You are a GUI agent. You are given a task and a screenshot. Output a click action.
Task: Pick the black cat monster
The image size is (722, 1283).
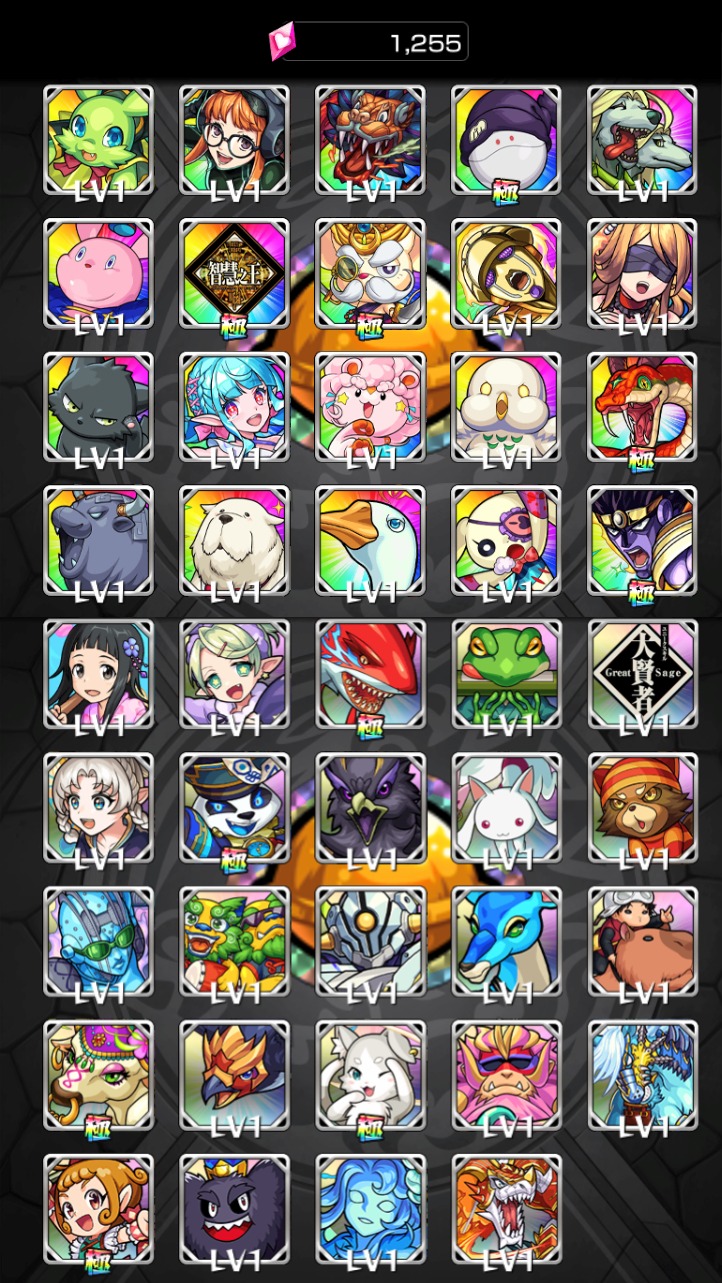coord(99,405)
